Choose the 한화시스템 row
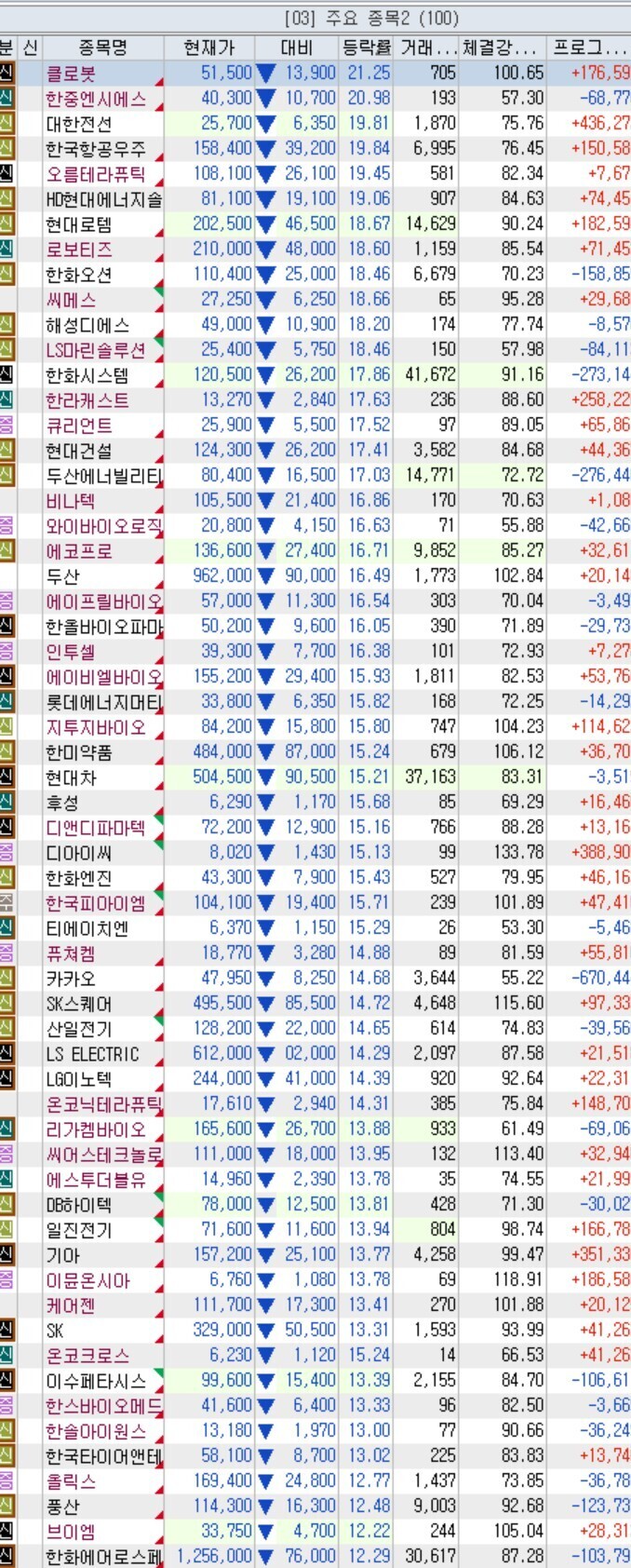 315,374
